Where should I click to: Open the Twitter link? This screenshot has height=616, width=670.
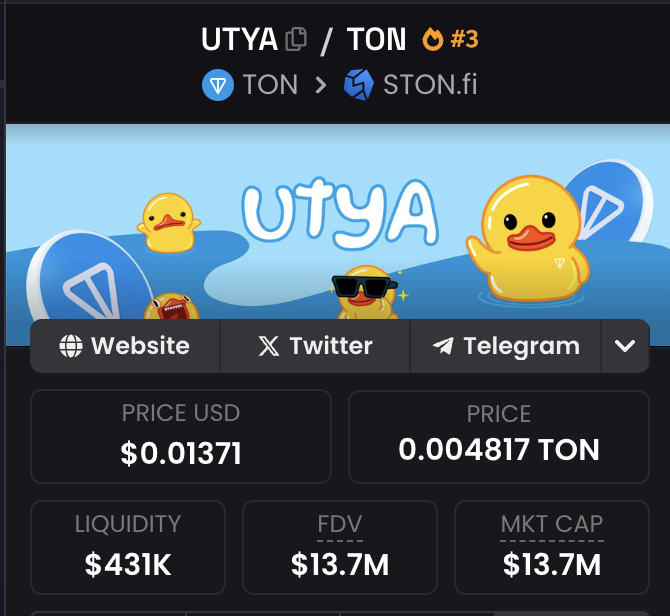click(315, 346)
